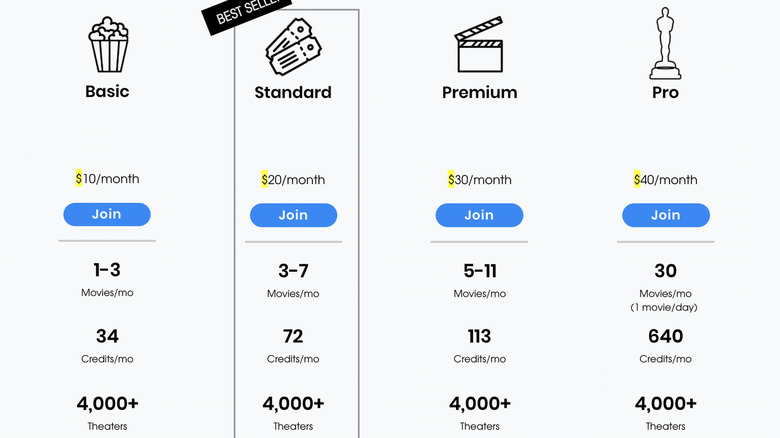
Task: Join the Standard $20/month plan
Action: coord(293,215)
